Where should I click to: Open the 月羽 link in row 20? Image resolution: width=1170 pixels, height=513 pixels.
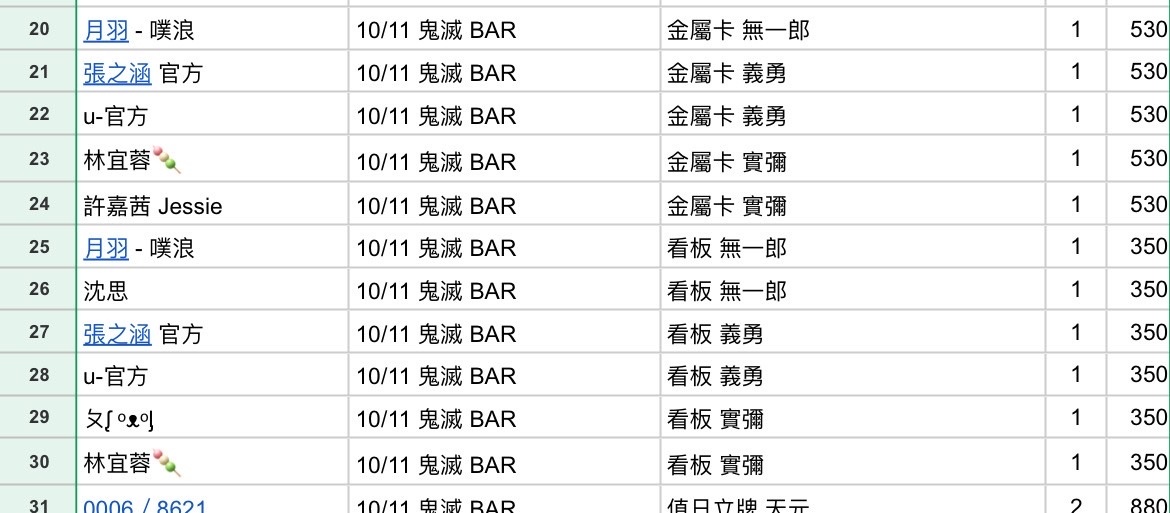(x=106, y=30)
